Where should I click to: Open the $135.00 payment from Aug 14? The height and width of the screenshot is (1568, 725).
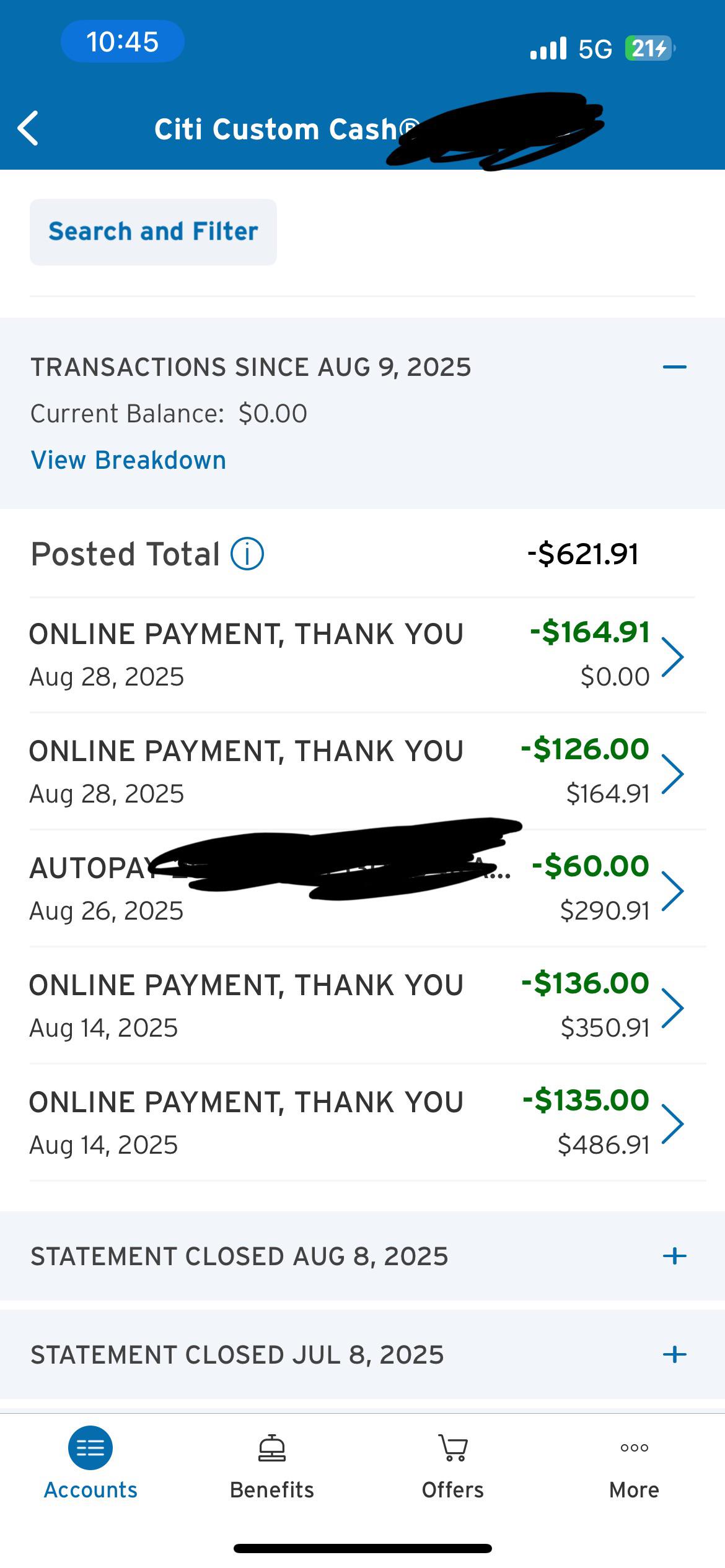pyautogui.click(x=362, y=1123)
